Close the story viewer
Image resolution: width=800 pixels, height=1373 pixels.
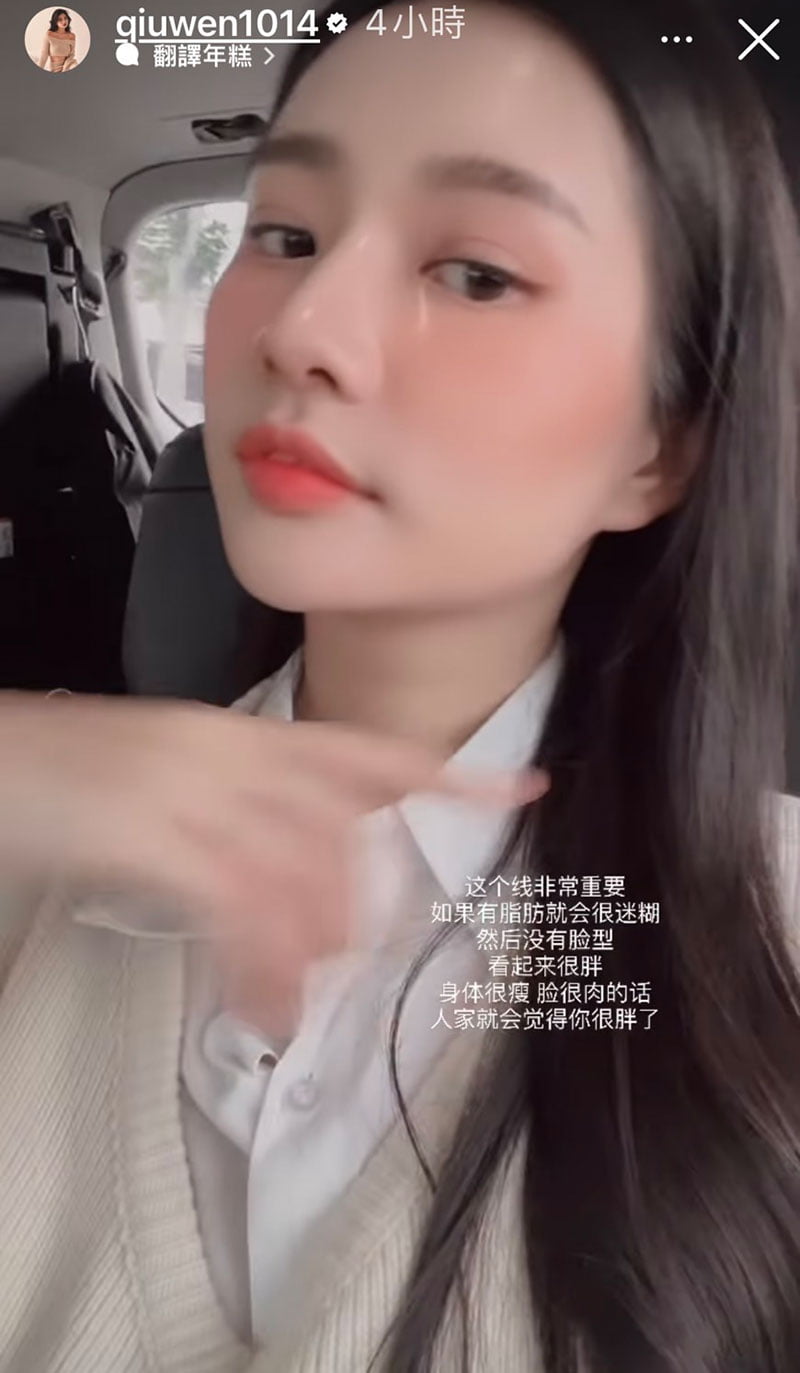coord(758,40)
